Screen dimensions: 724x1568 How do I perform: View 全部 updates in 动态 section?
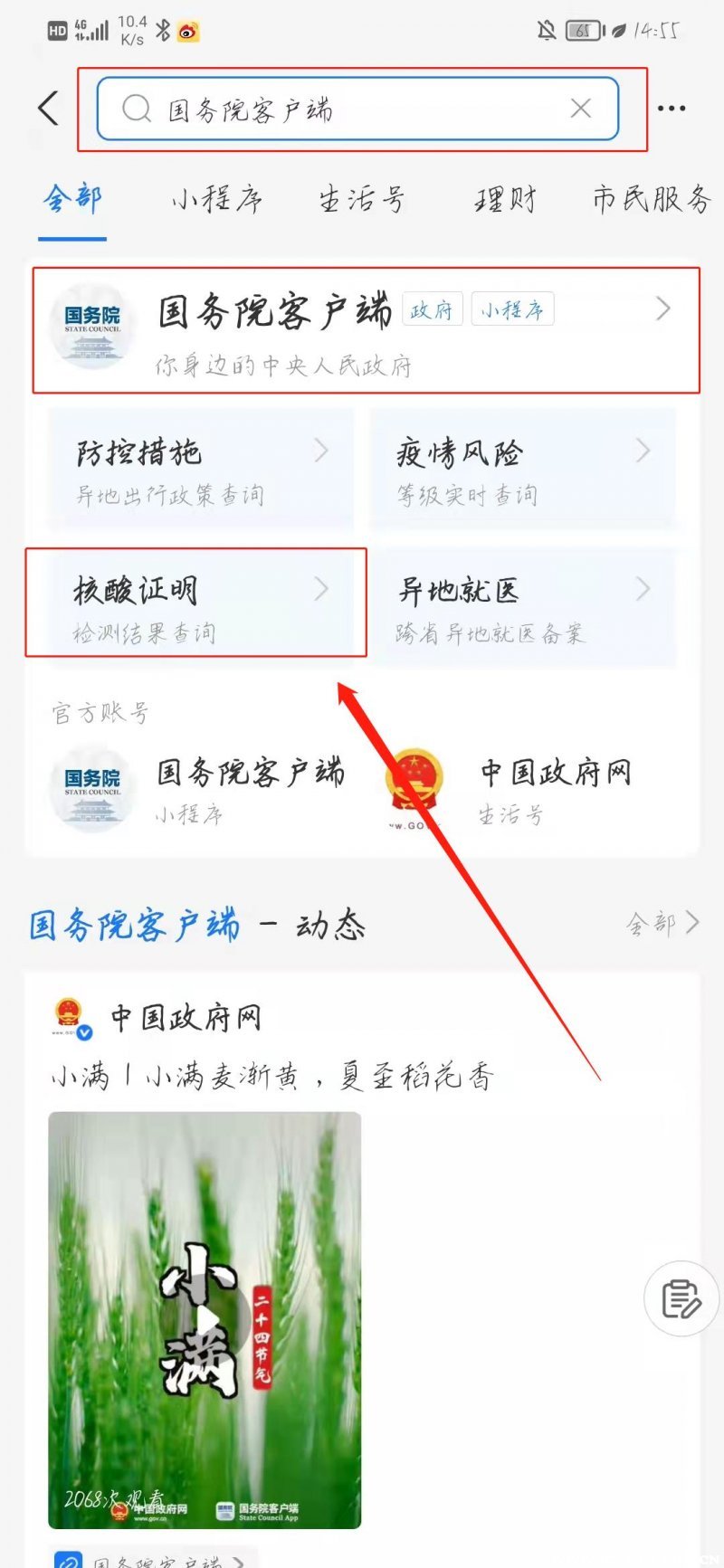tap(662, 924)
